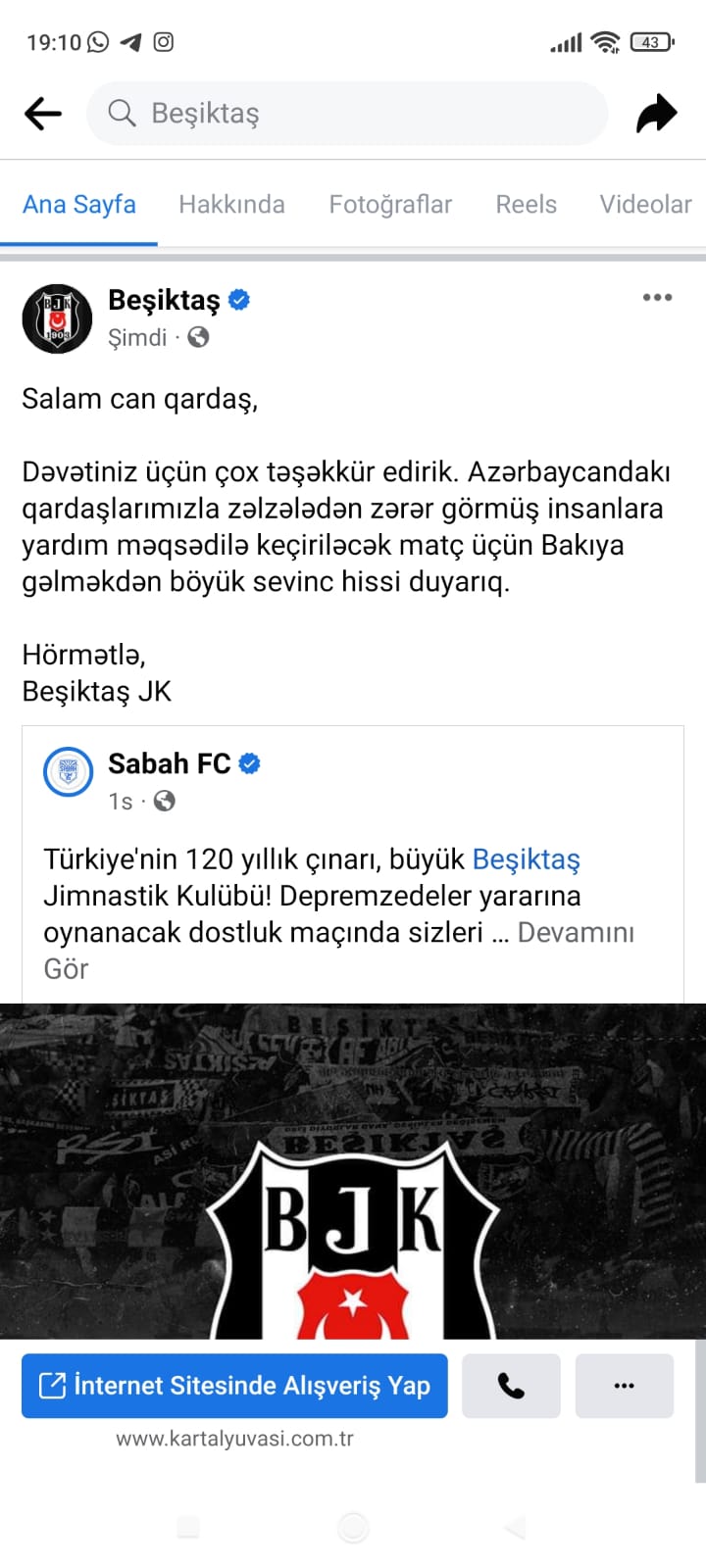Open the post options three-dot menu
The image size is (706, 1568).
[x=657, y=298]
